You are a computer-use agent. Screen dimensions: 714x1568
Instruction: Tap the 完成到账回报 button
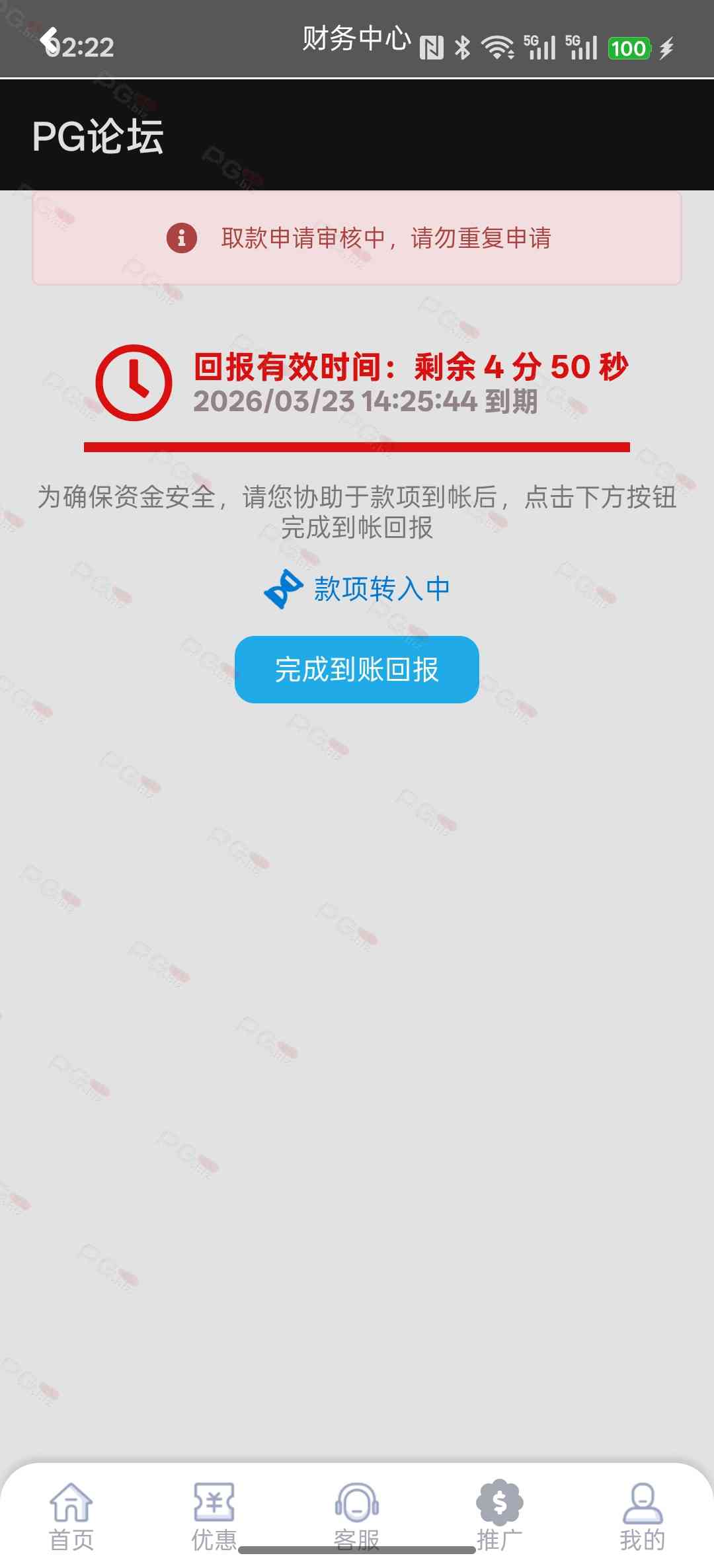356,670
